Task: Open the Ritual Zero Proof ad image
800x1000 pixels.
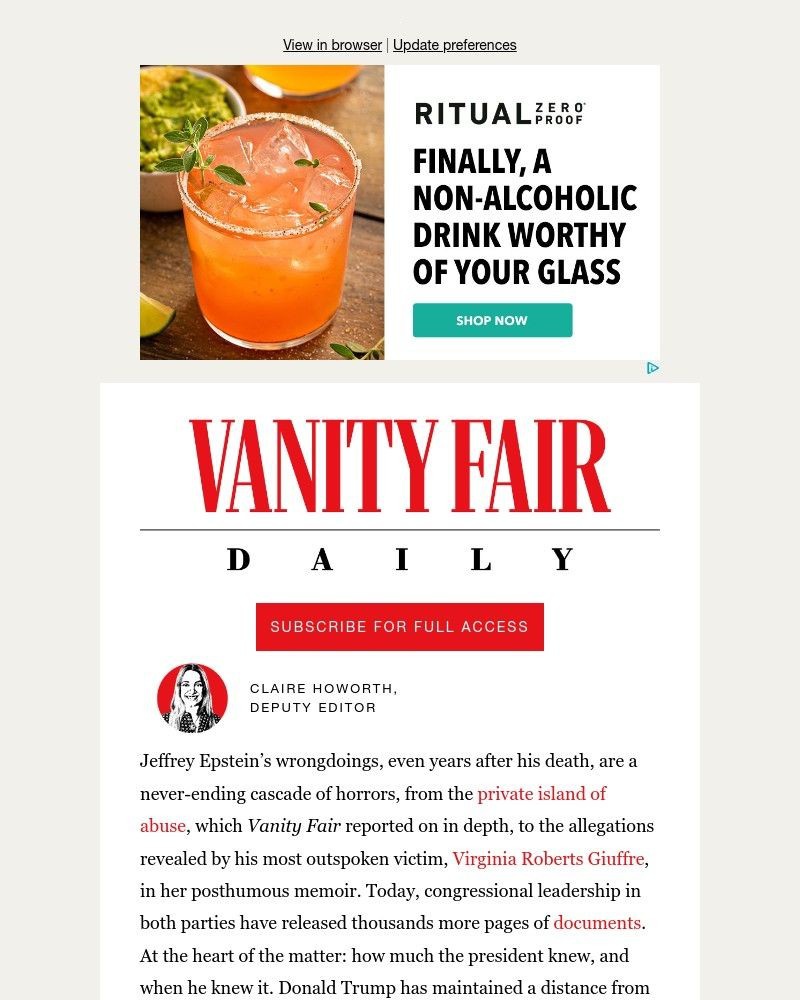Action: (x=262, y=212)
